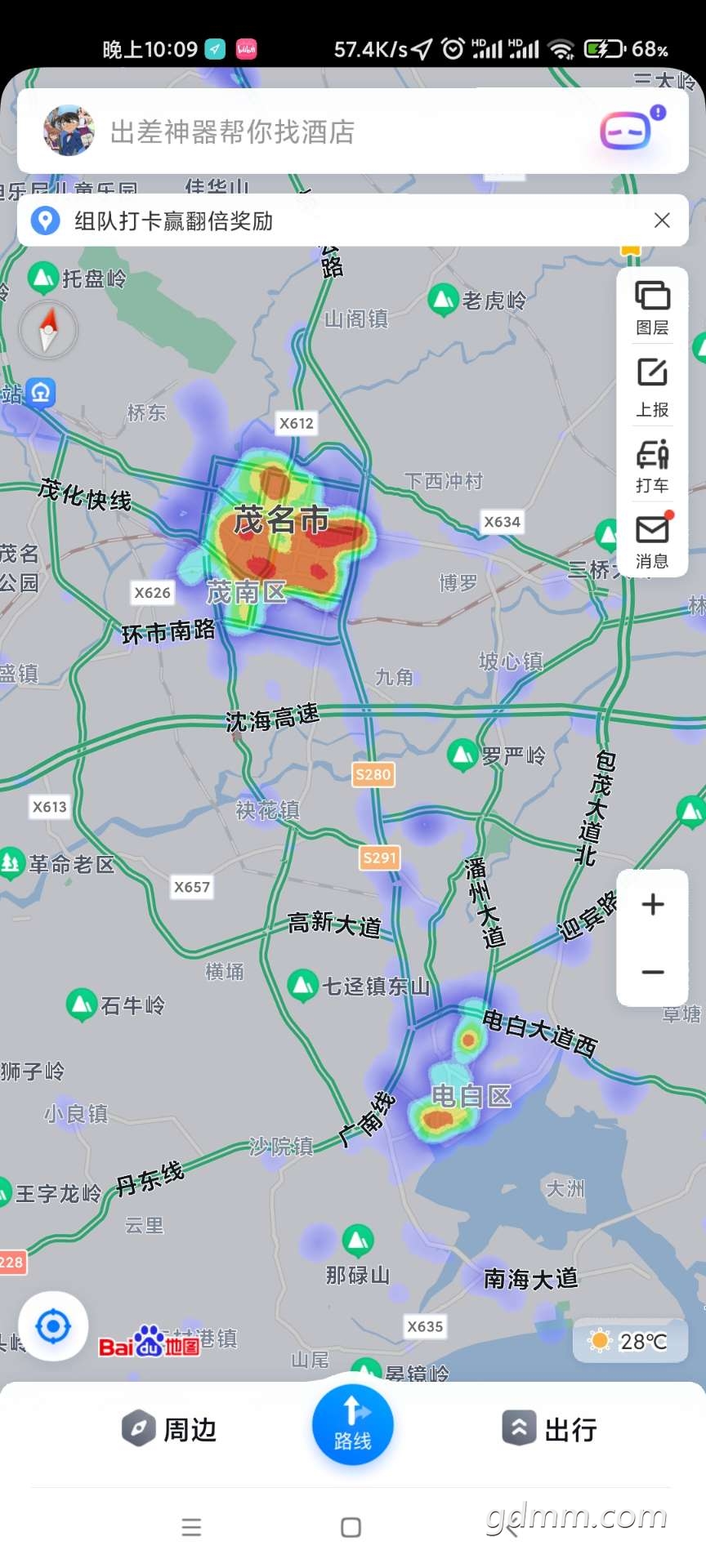The image size is (706, 1568).
Task: Zoom out with the minus button
Action: point(652,972)
